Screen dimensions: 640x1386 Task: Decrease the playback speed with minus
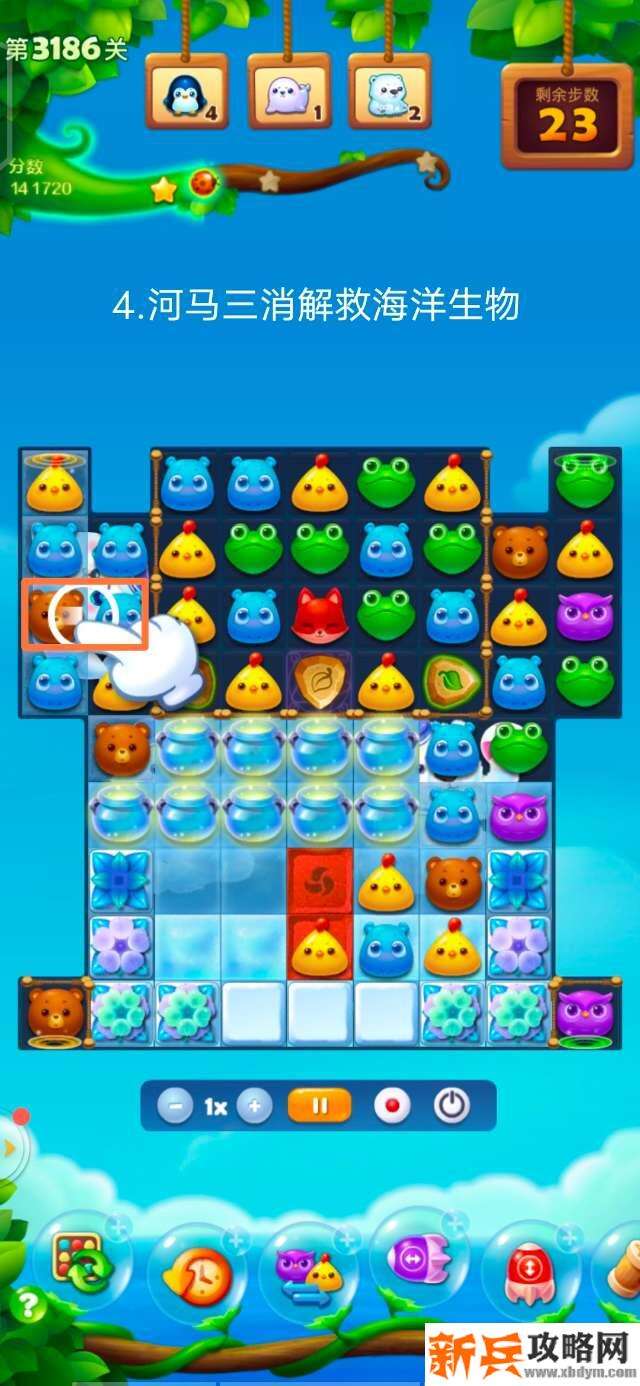(x=176, y=1107)
